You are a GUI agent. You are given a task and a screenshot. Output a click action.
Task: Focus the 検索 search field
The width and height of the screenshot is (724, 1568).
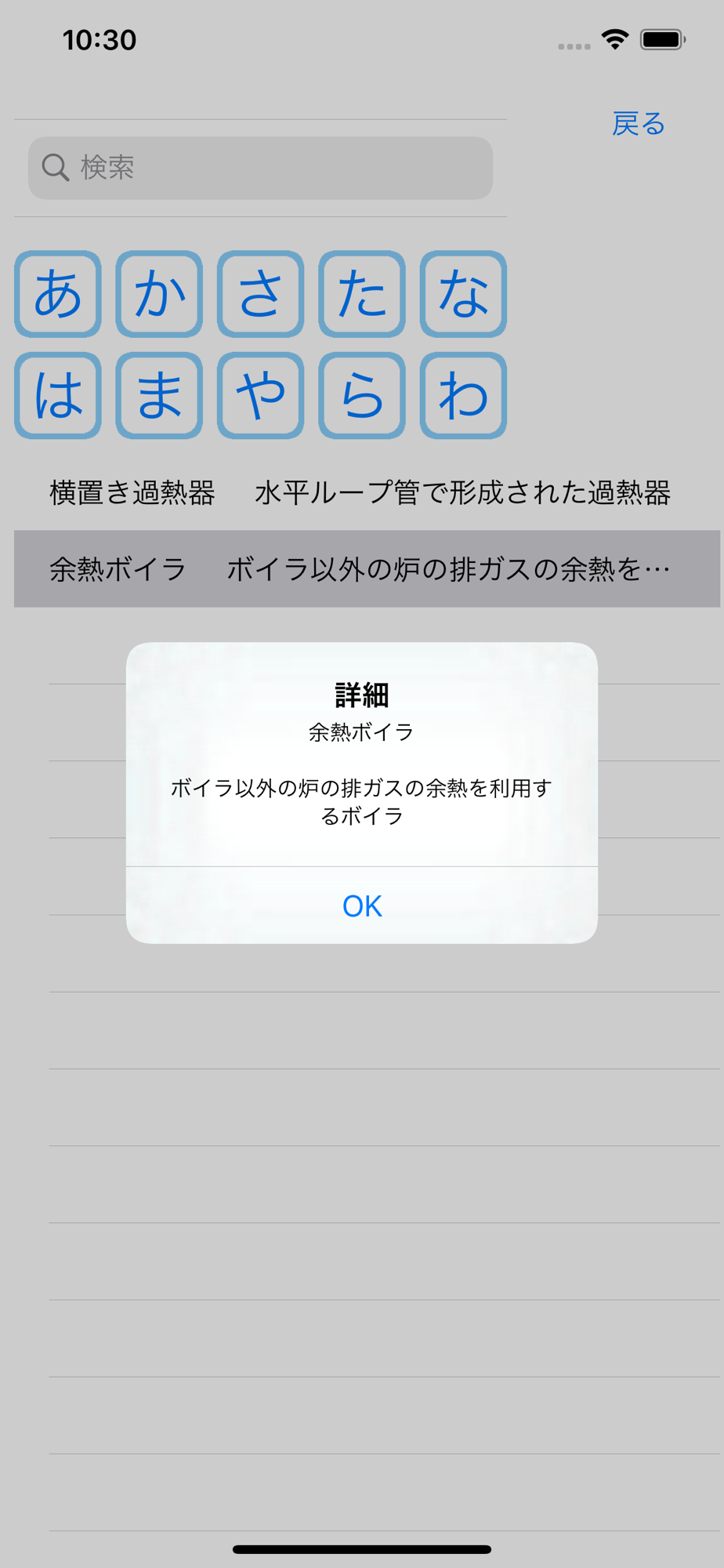click(260, 168)
